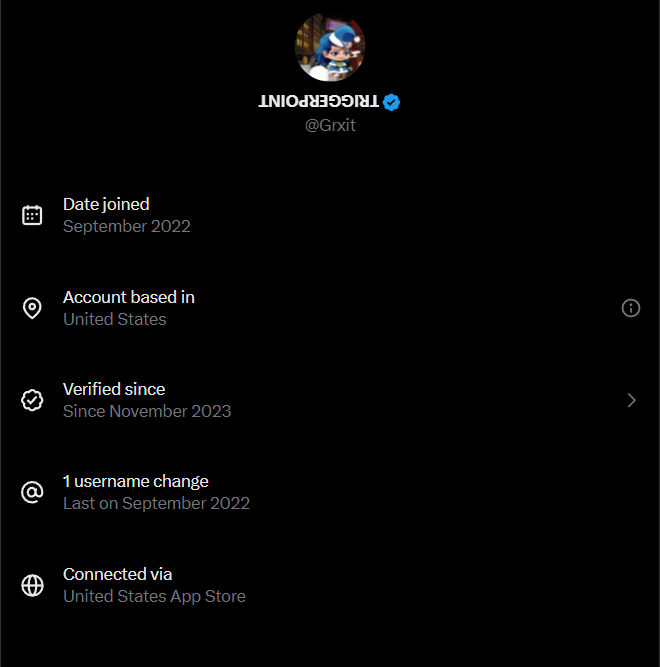Open the TRIGGERPOINT profile picture
Image resolution: width=660 pixels, height=667 pixels.
pos(330,47)
